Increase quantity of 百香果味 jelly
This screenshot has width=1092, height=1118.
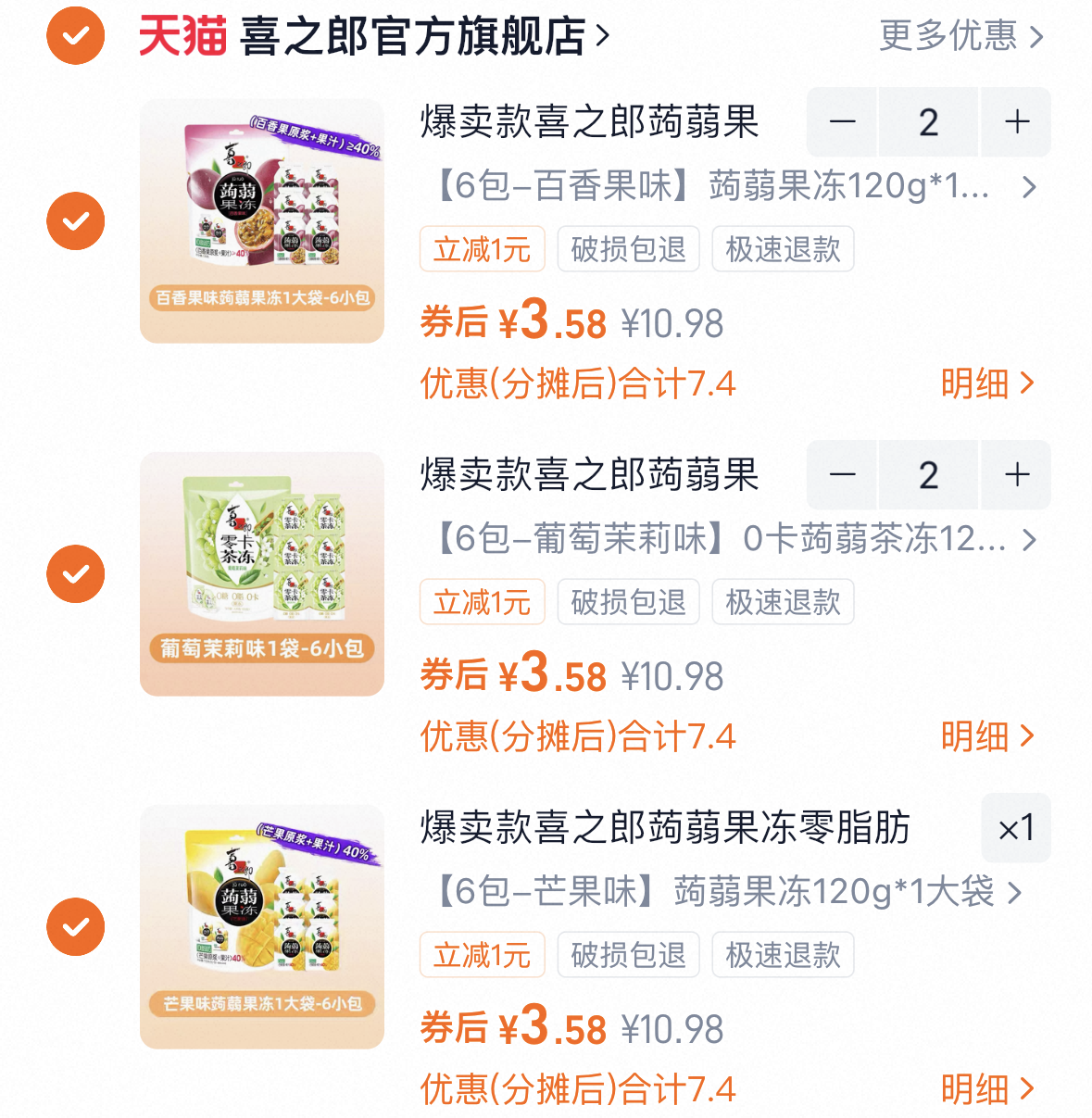pos(1016,122)
